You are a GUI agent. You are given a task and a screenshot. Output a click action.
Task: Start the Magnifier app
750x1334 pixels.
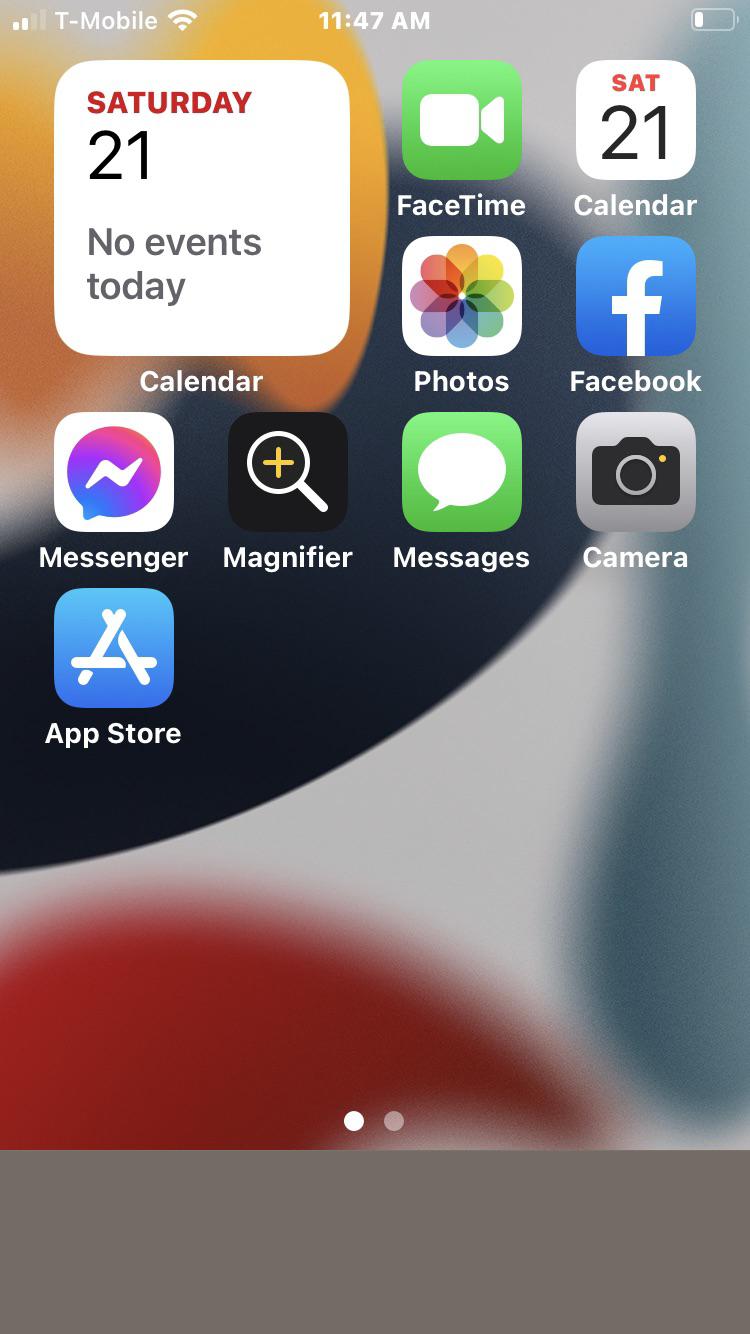(287, 472)
